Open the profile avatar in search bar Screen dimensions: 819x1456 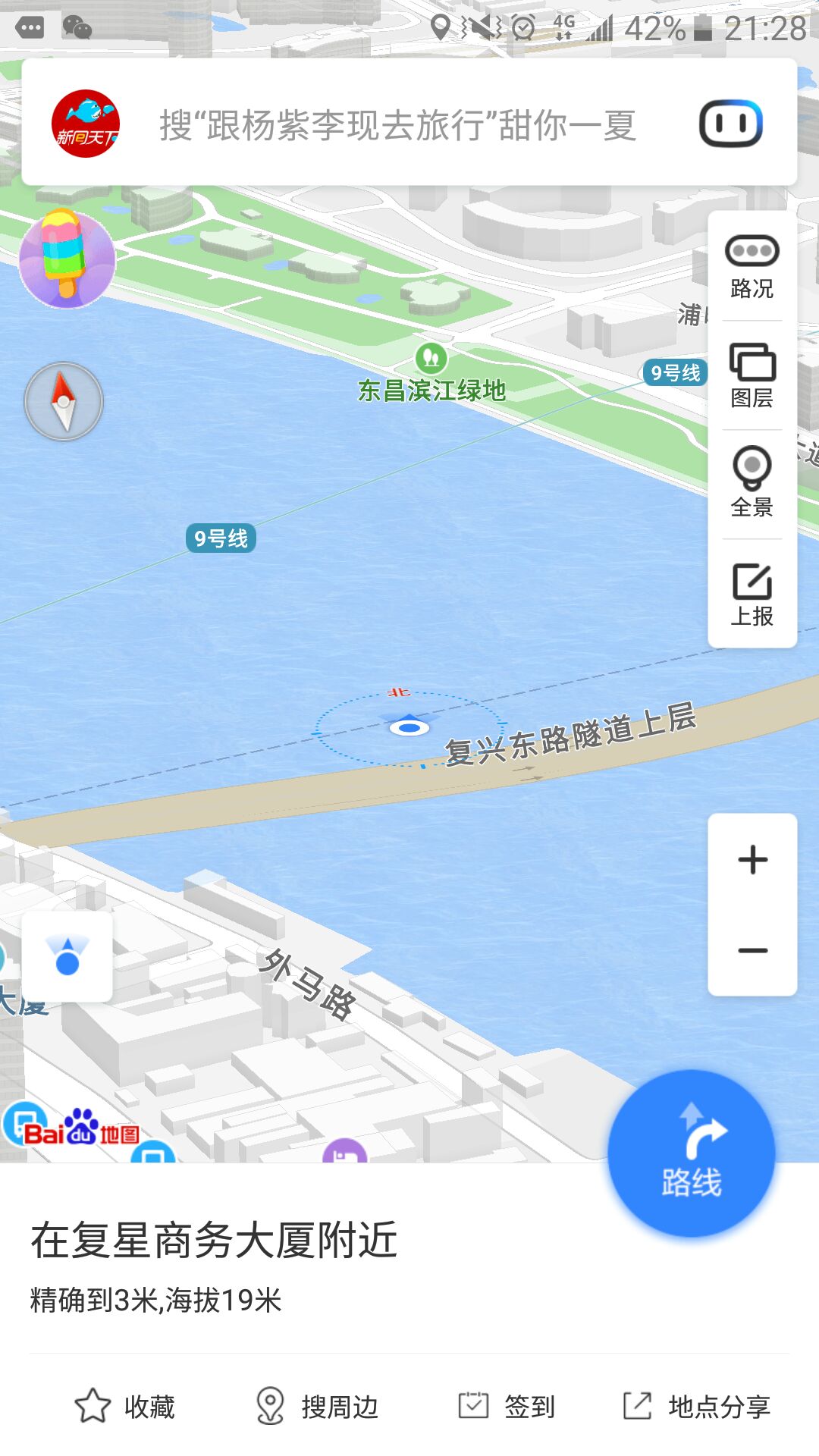tap(86, 124)
